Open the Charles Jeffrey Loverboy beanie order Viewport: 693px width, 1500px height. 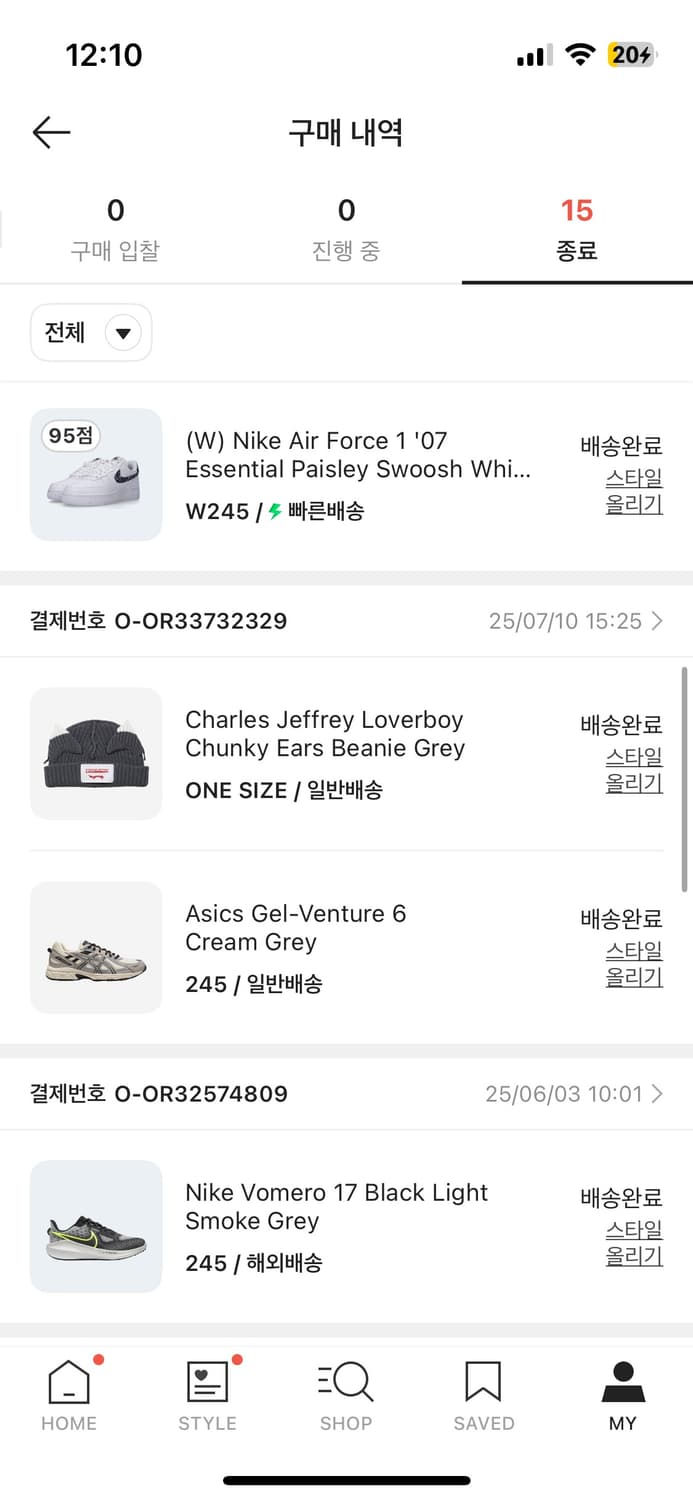(325, 754)
